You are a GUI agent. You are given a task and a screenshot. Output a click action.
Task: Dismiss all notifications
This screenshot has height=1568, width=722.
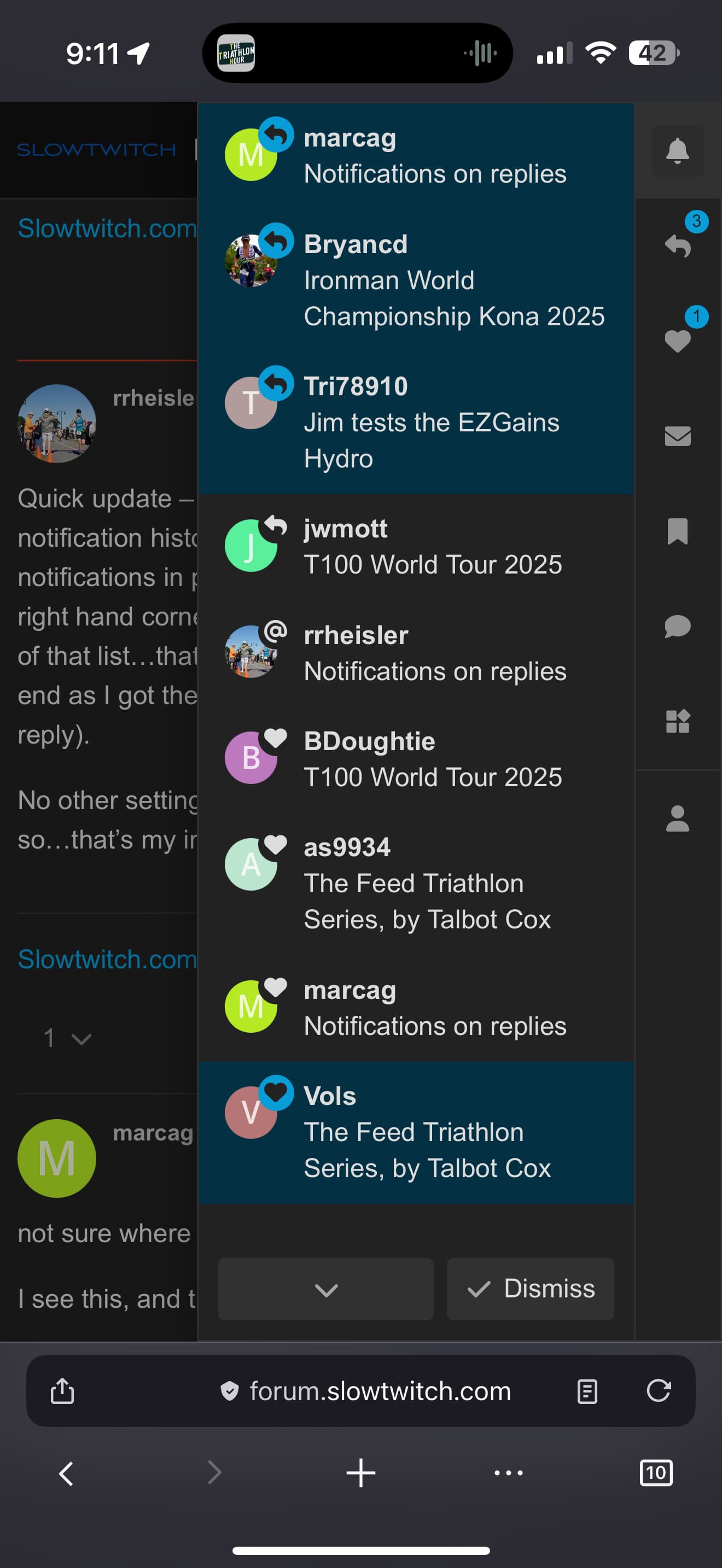pyautogui.click(x=530, y=1289)
